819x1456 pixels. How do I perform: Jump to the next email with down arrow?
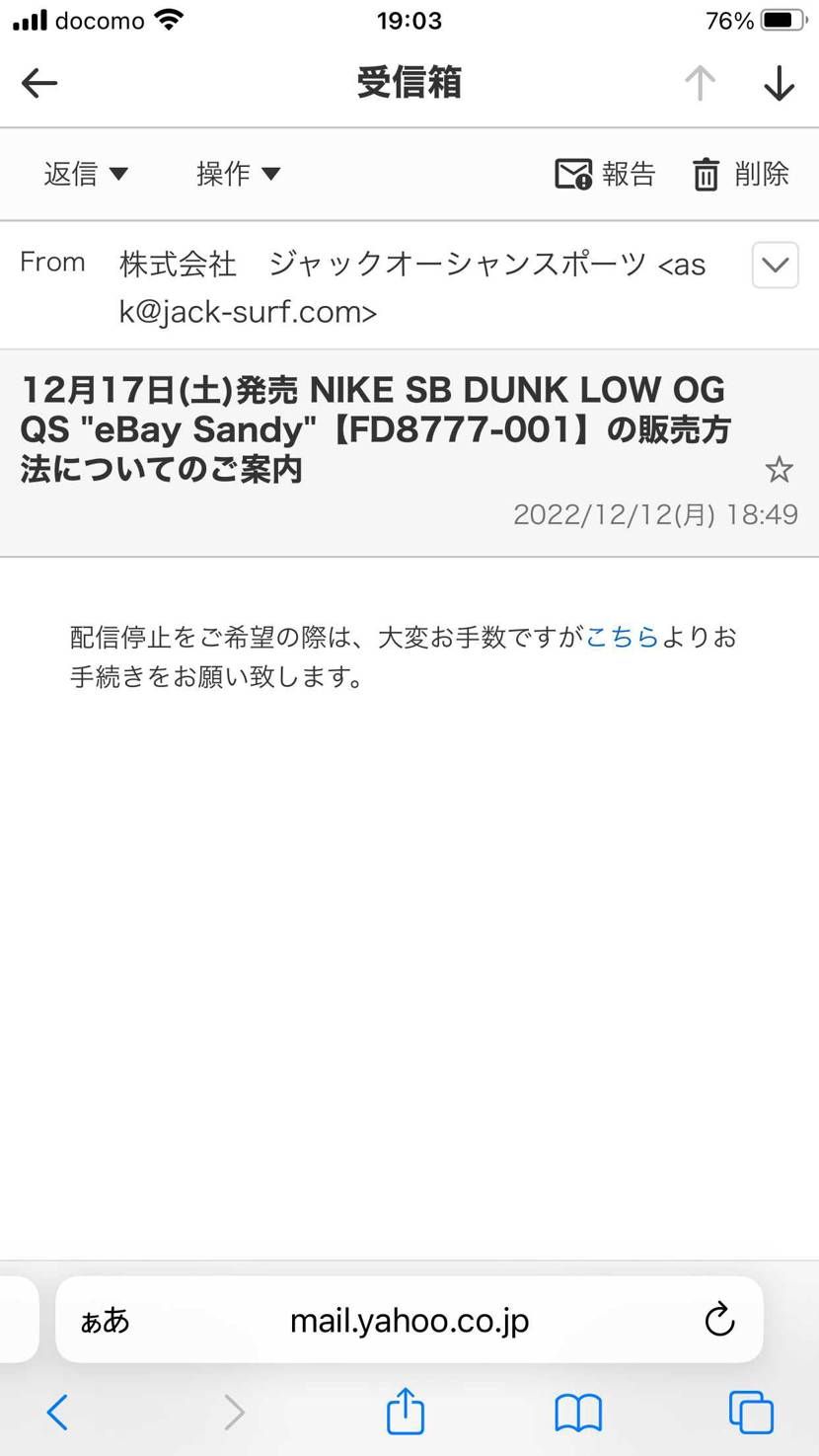[779, 83]
